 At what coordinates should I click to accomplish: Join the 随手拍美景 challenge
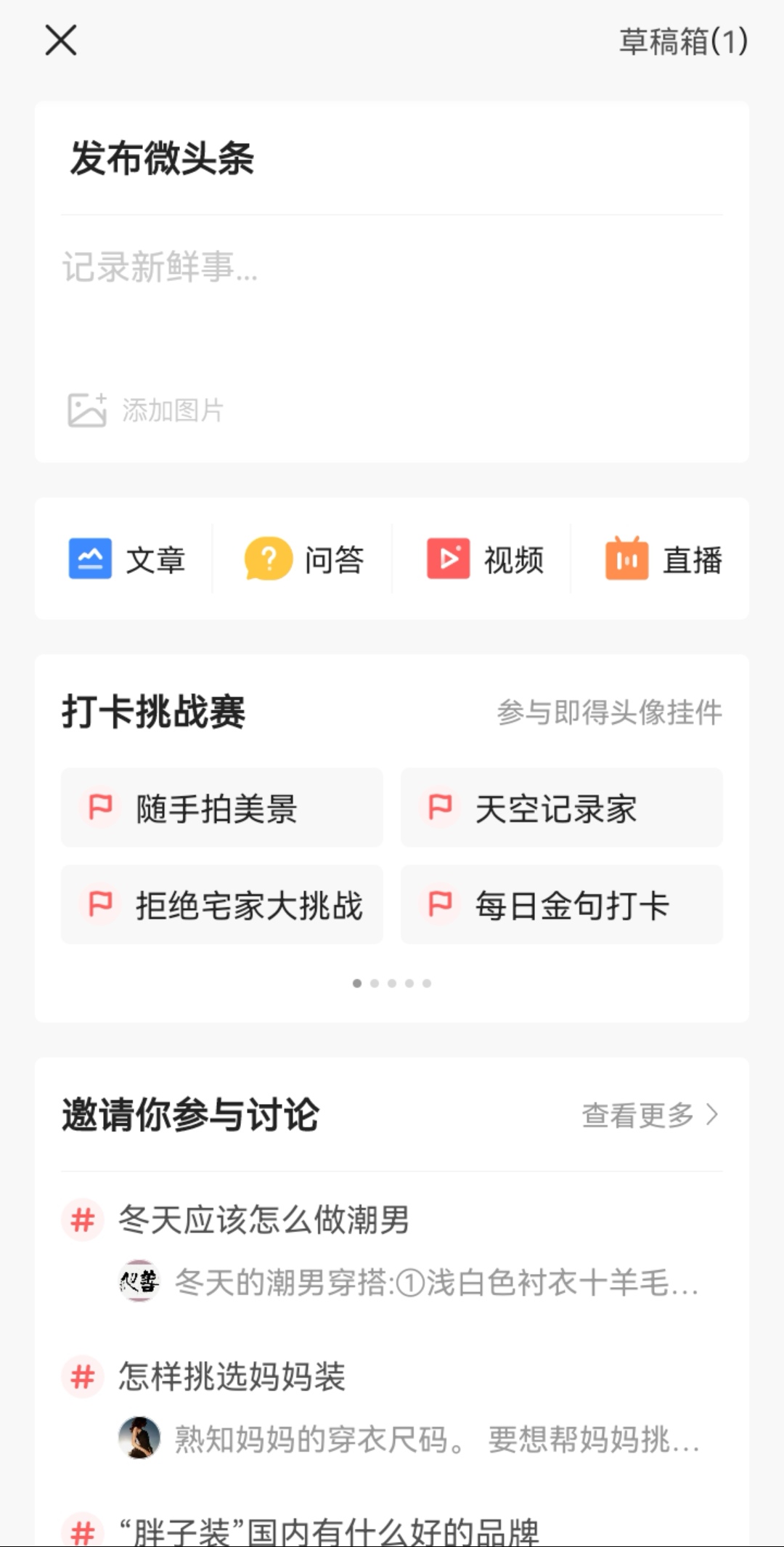pos(221,808)
